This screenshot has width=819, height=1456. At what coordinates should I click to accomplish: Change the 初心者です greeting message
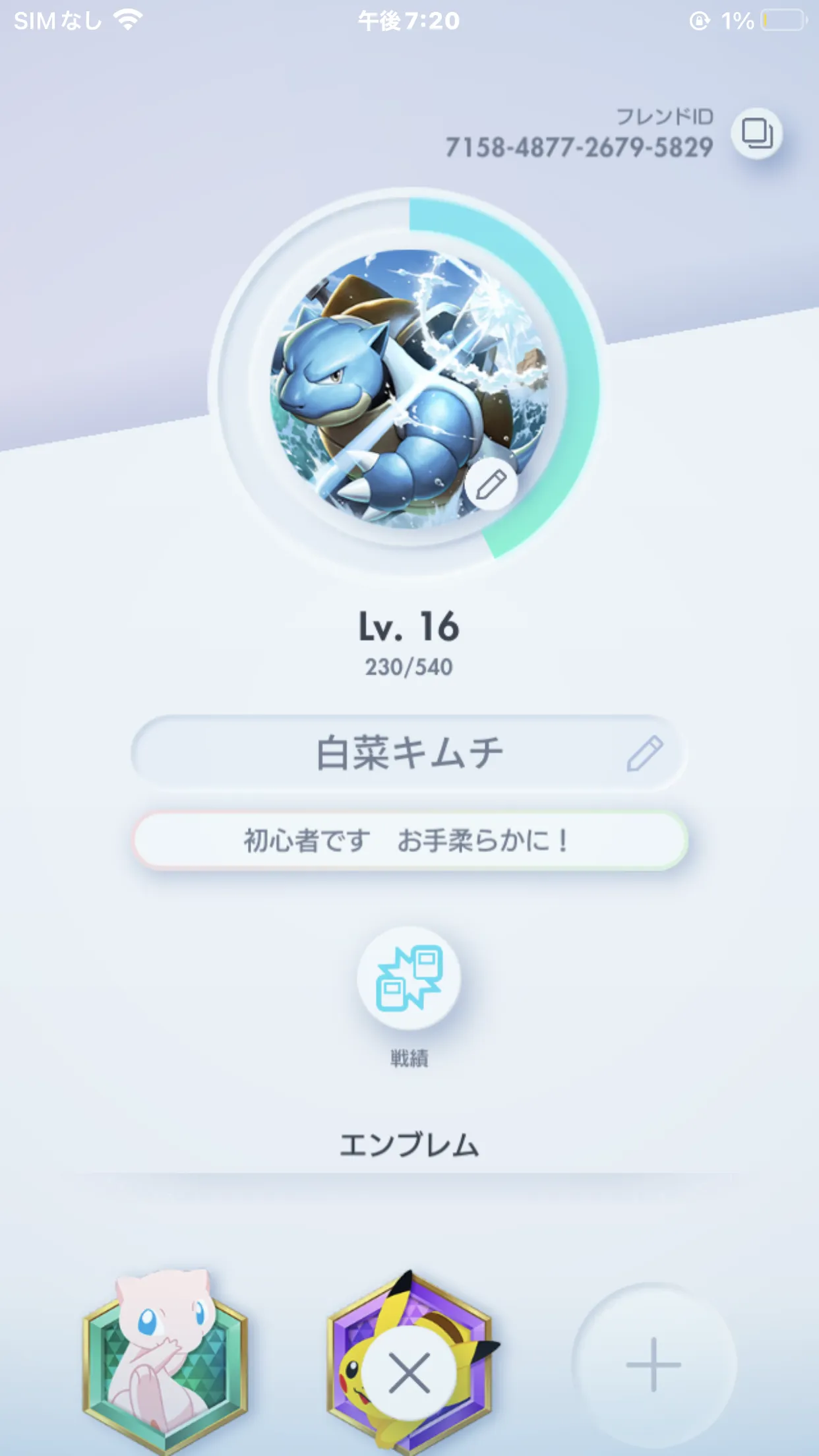point(409,841)
